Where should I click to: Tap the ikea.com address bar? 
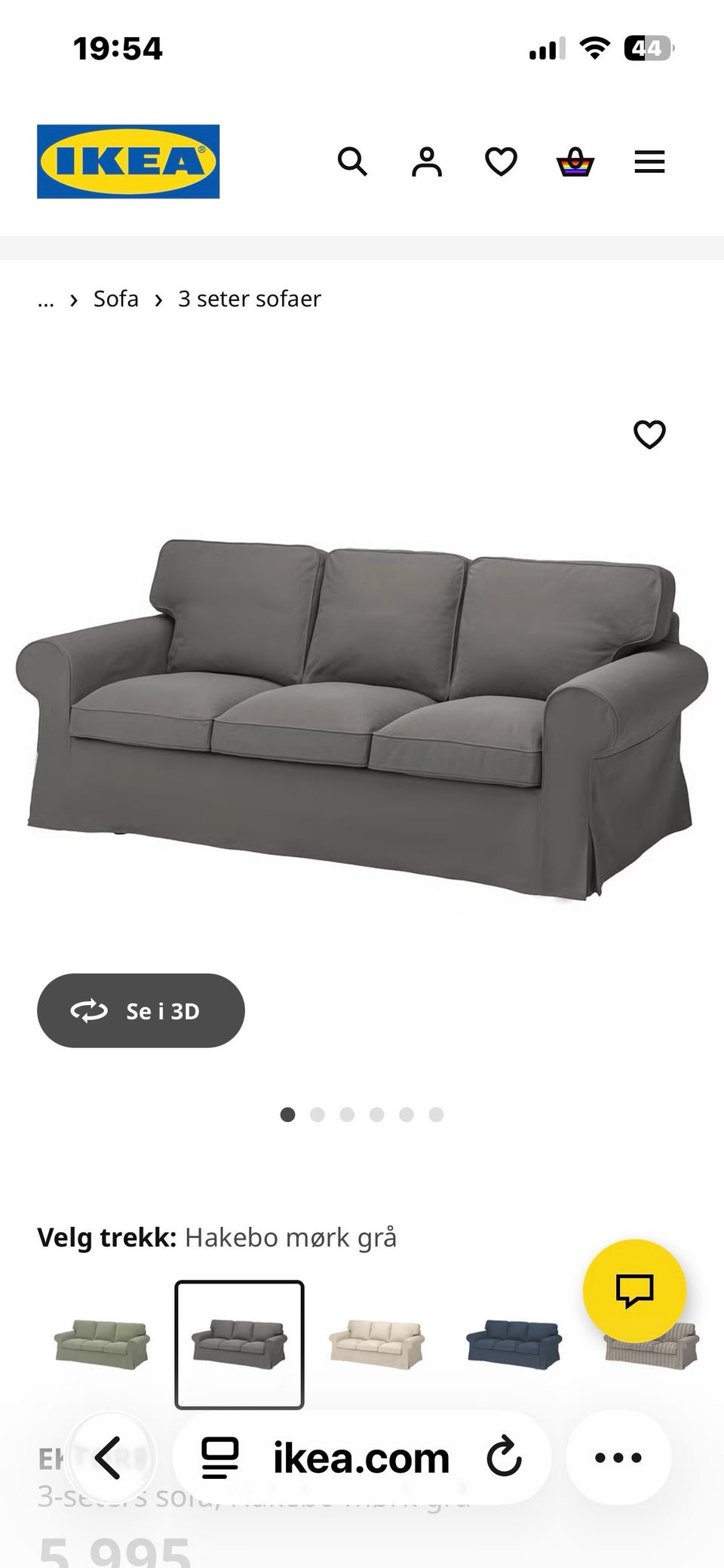(x=361, y=1458)
